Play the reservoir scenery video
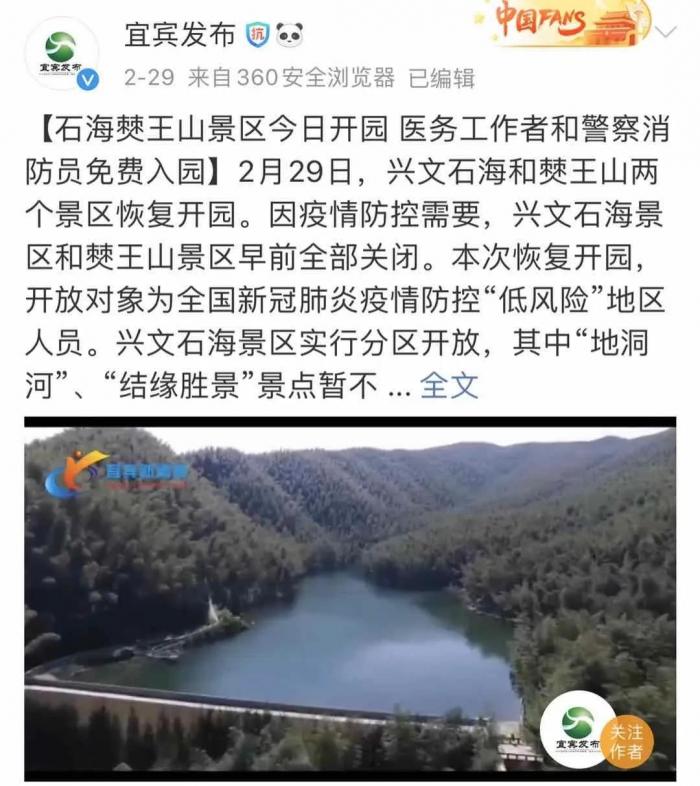Screen dimensions: 700x786 pos(350,598)
